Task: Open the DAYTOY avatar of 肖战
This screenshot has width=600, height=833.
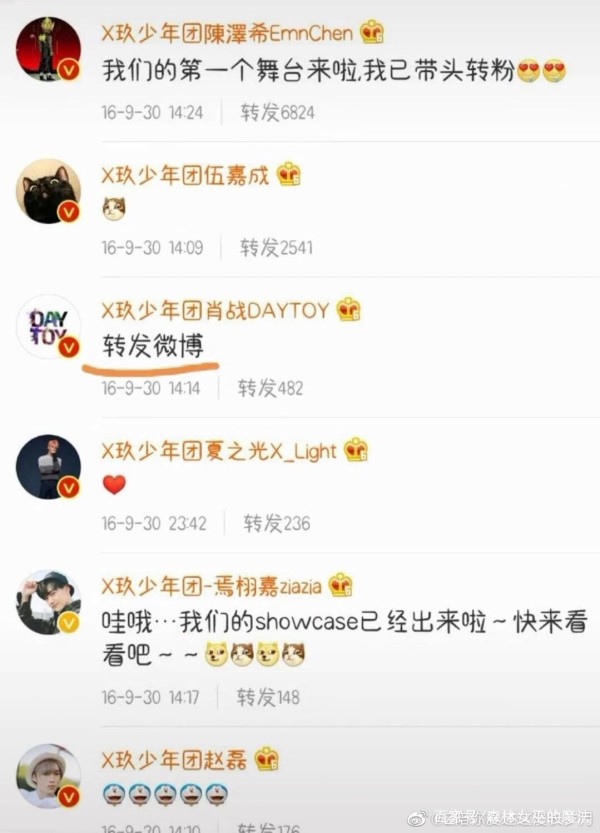Action: click(x=48, y=327)
